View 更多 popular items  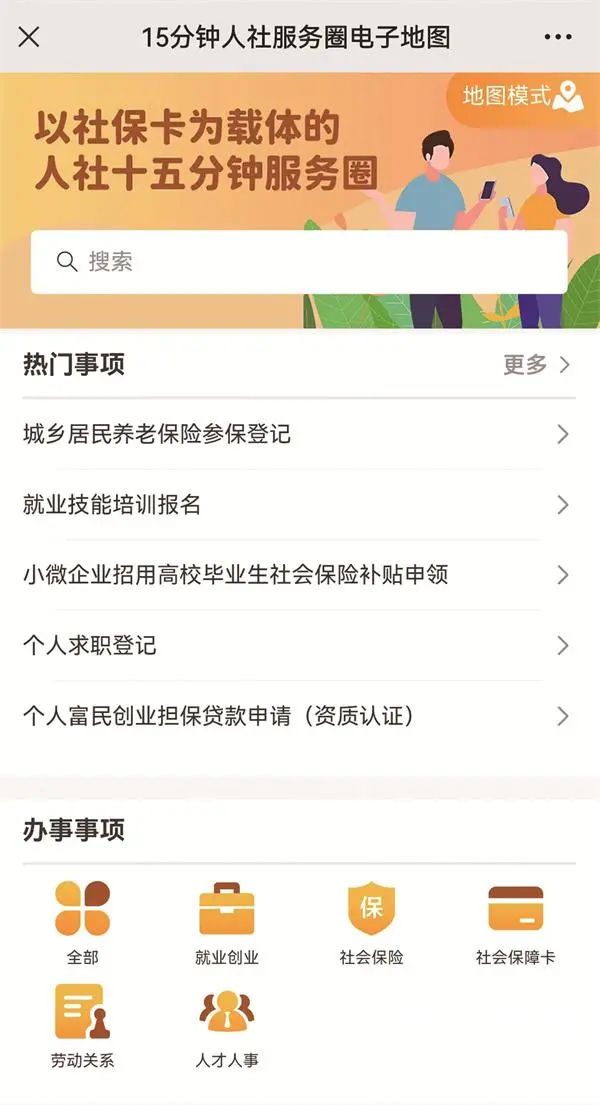537,365
